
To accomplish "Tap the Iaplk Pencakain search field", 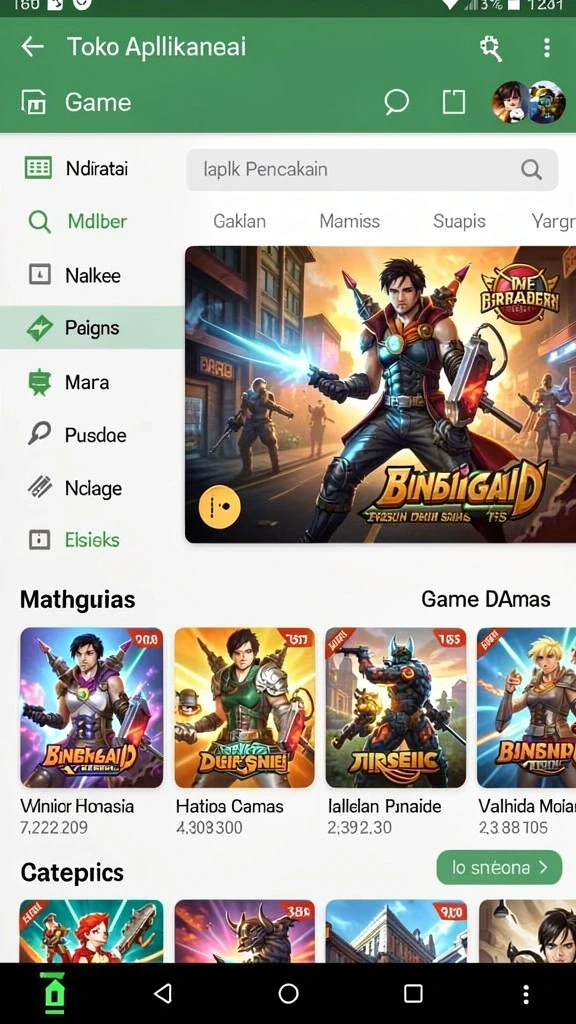I will pyautogui.click(x=372, y=170).
